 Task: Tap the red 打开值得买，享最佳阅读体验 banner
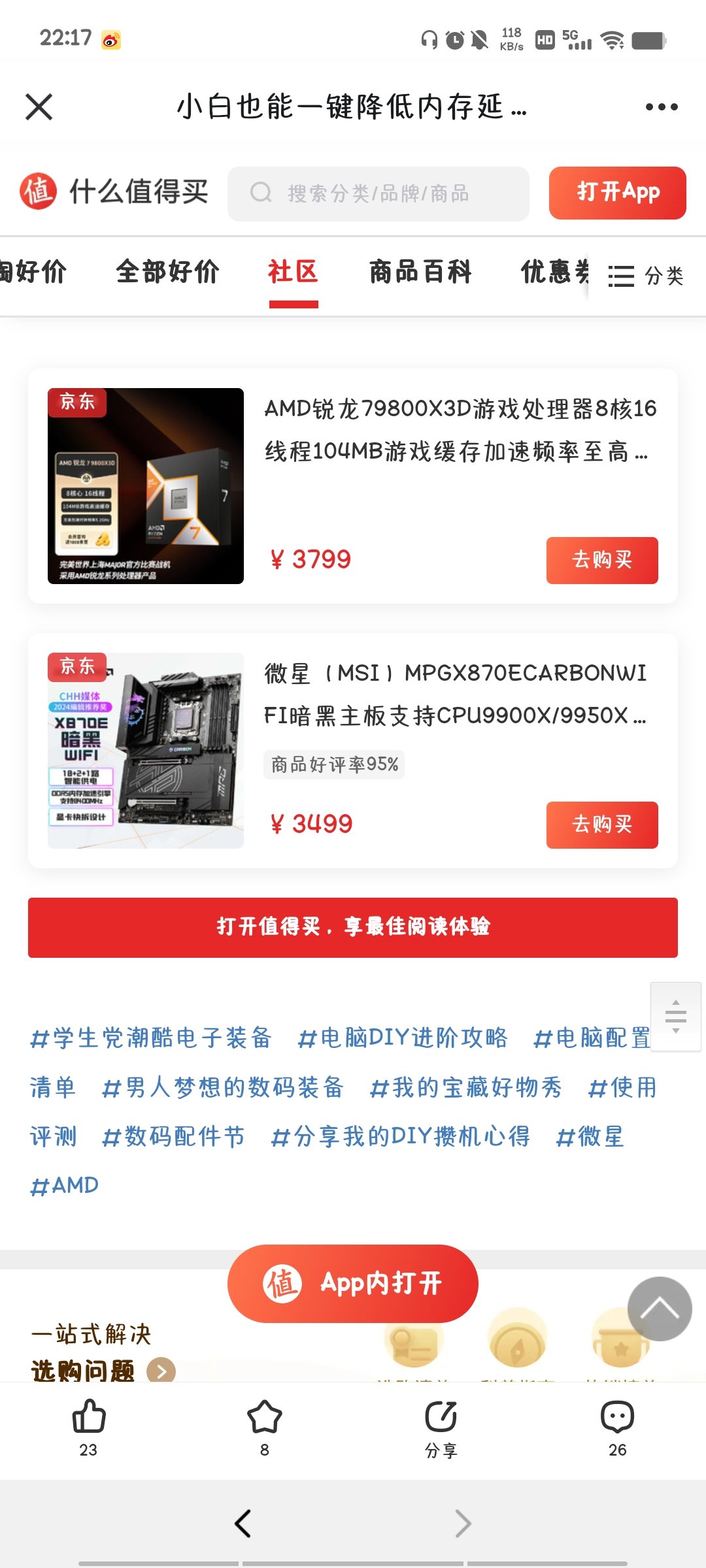click(x=353, y=927)
